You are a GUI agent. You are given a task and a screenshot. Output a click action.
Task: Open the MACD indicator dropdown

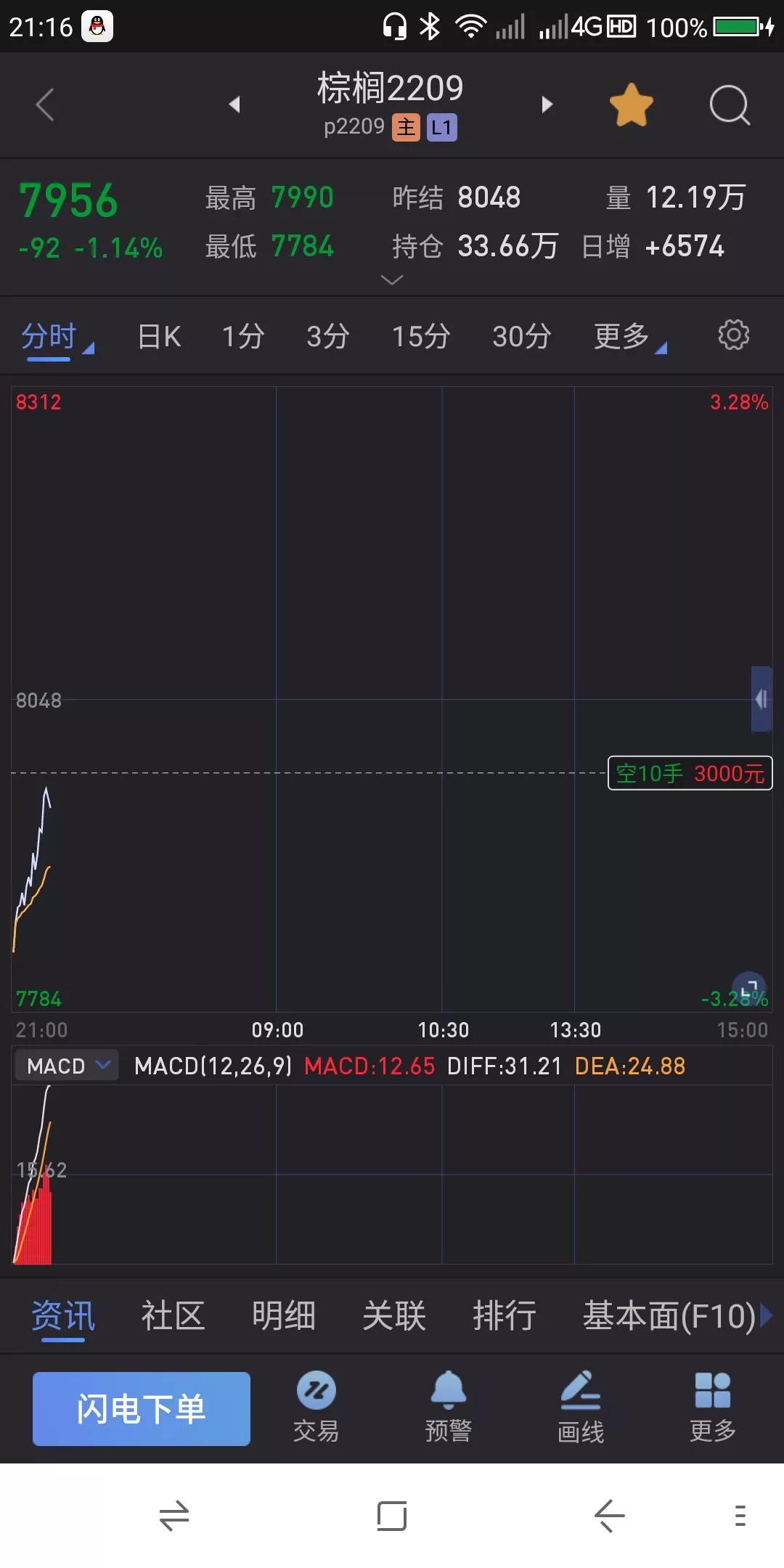click(66, 1066)
